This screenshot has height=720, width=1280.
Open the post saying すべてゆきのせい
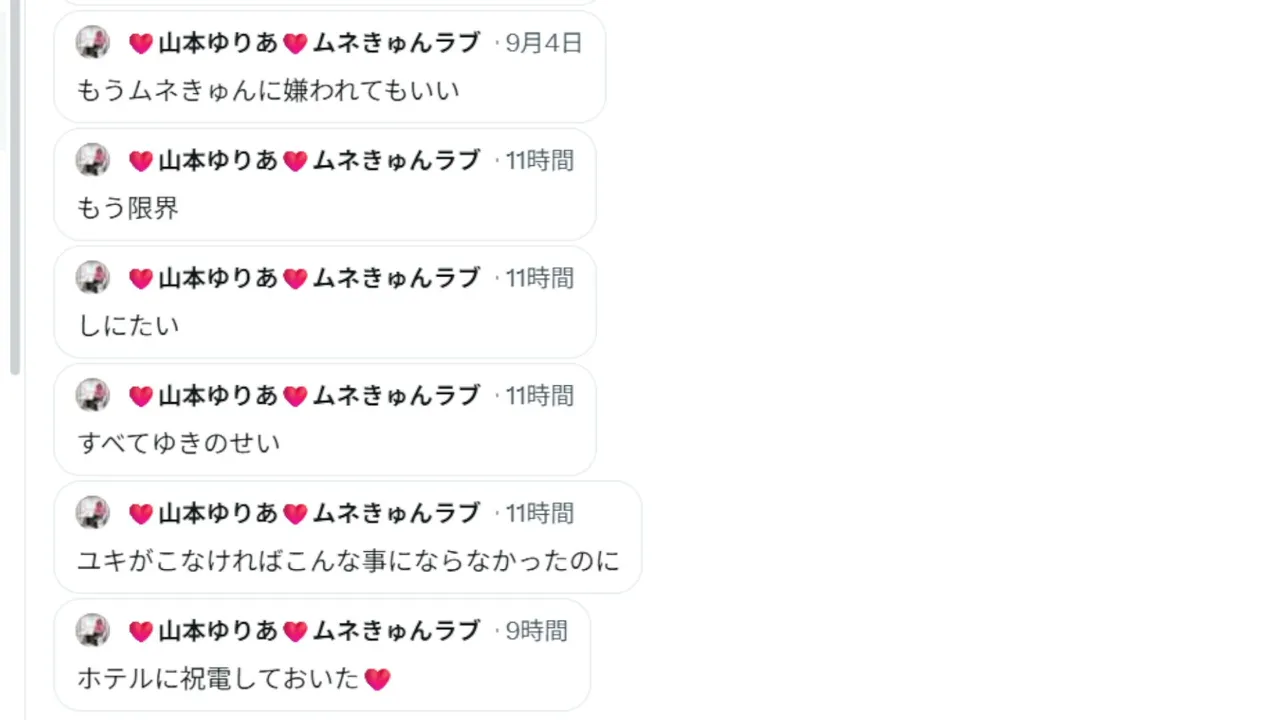(324, 420)
